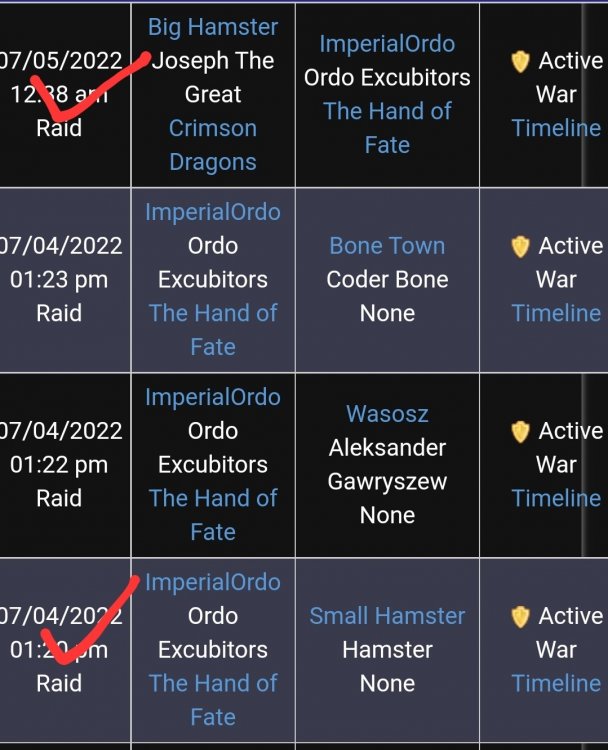
Task: View Timeline for the Wasosz war
Action: tap(556, 498)
